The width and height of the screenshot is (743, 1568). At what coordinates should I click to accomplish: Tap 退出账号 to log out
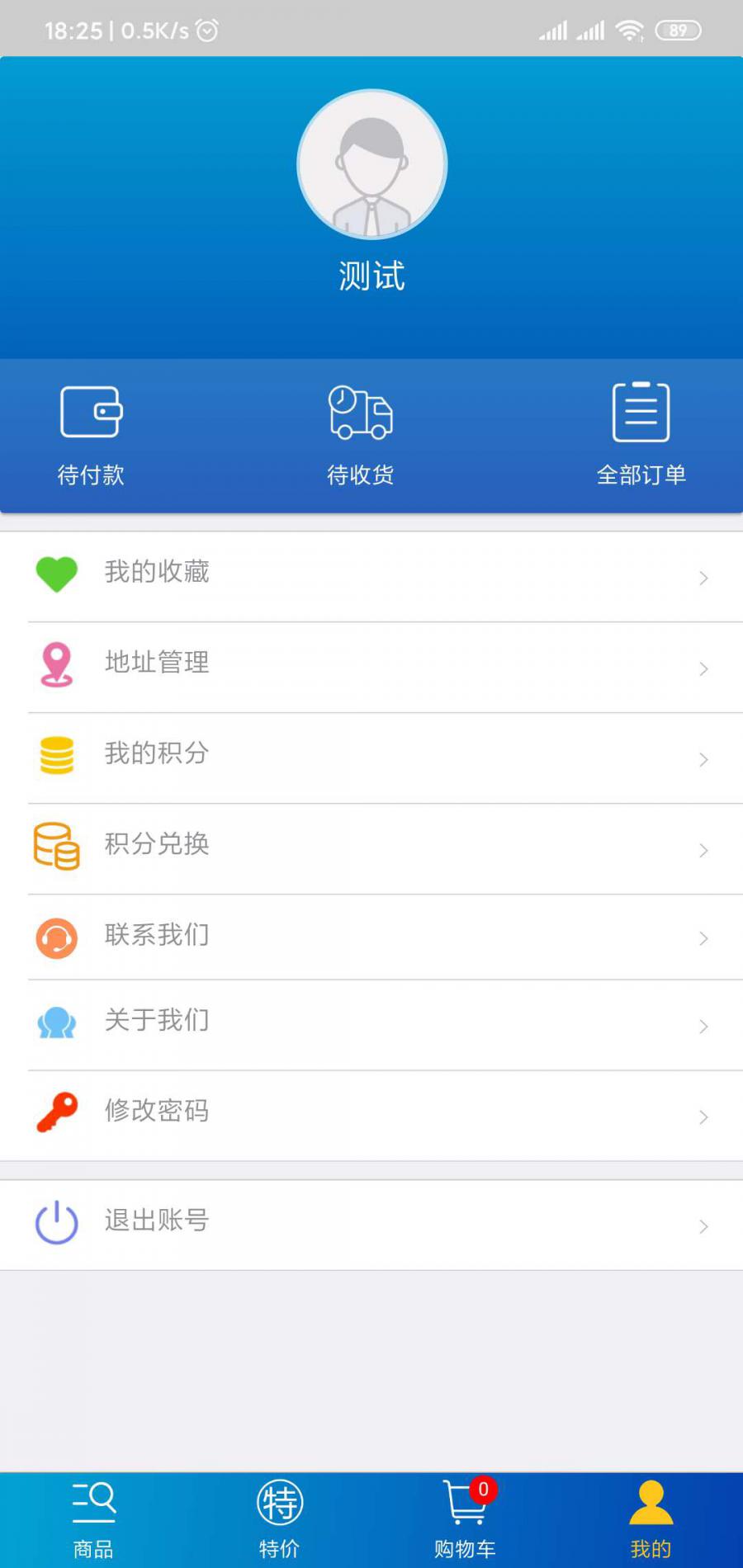[371, 1224]
